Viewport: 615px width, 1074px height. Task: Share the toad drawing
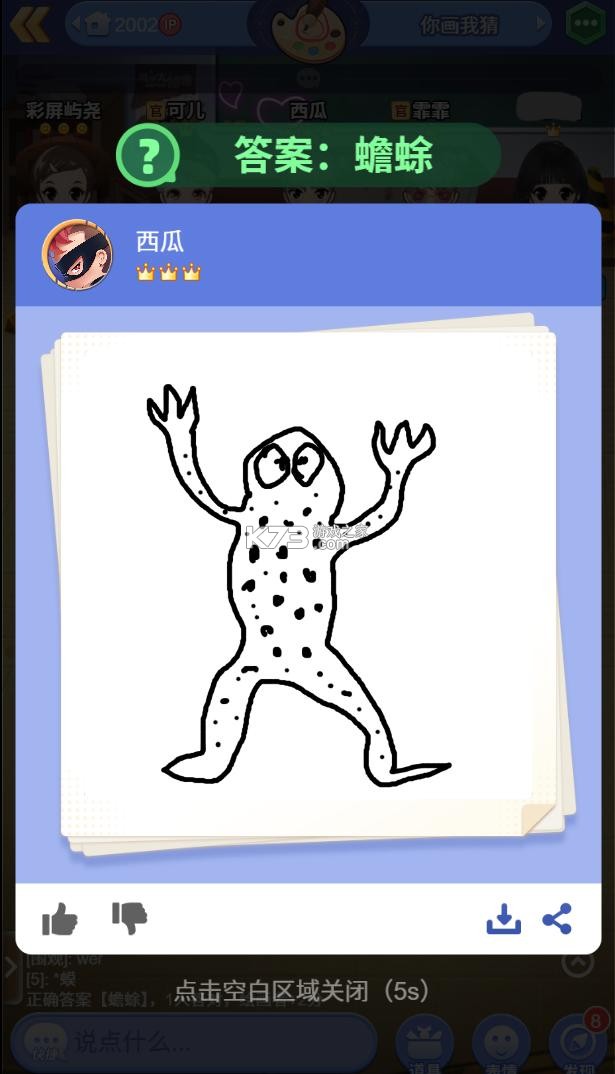[557, 918]
